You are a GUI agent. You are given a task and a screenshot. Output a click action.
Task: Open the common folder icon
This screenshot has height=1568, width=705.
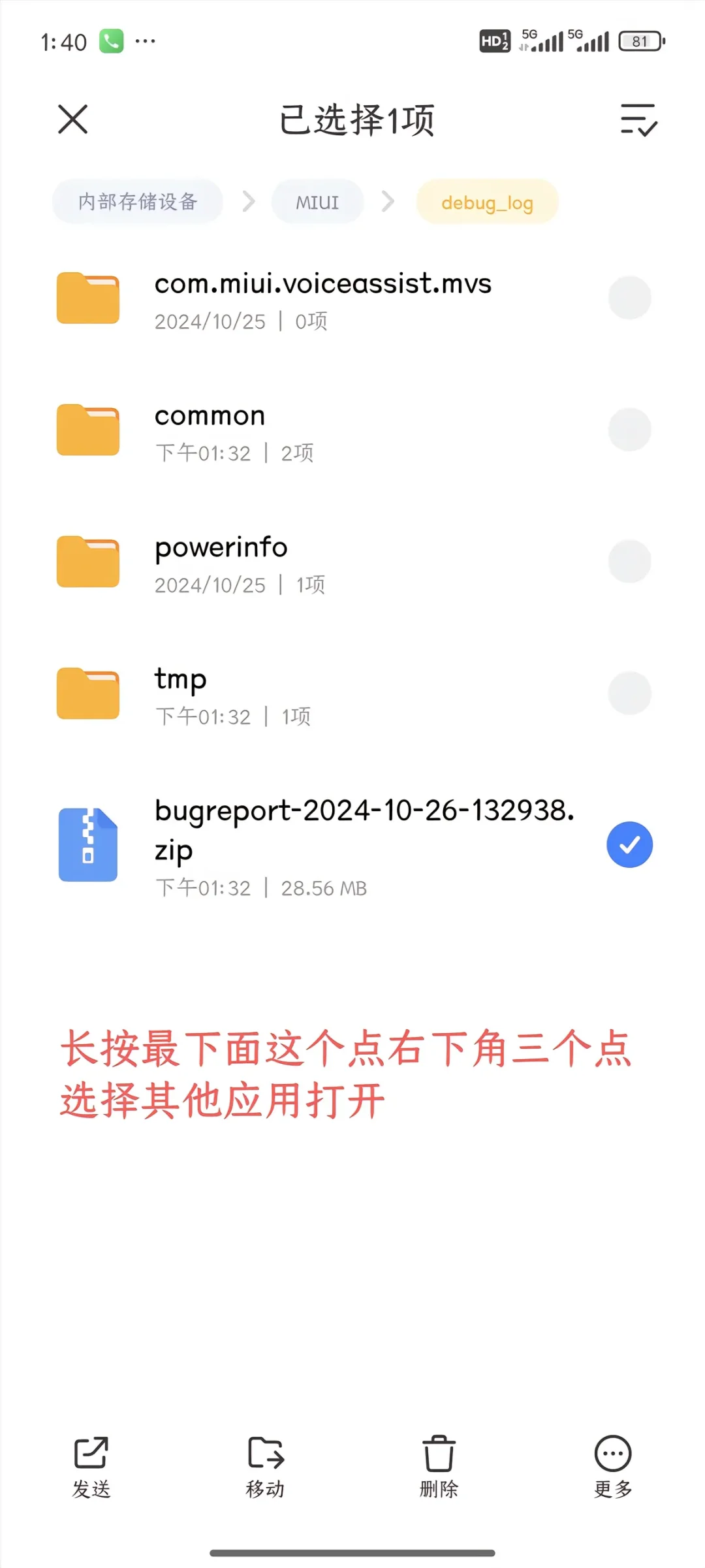pyautogui.click(x=87, y=430)
